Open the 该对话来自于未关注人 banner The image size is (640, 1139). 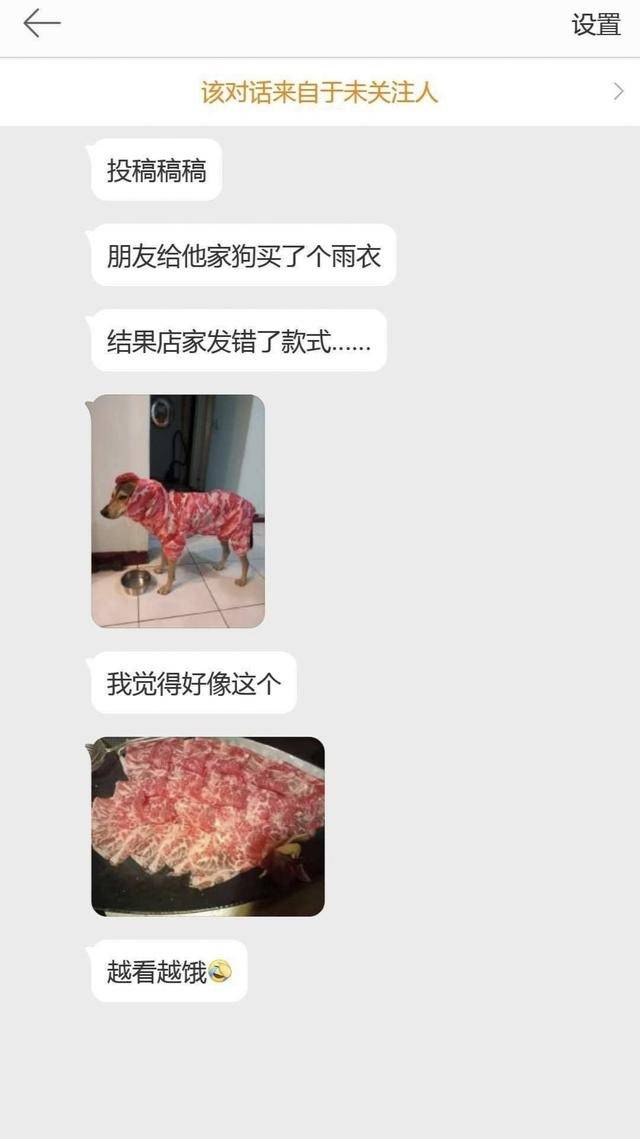click(x=320, y=92)
